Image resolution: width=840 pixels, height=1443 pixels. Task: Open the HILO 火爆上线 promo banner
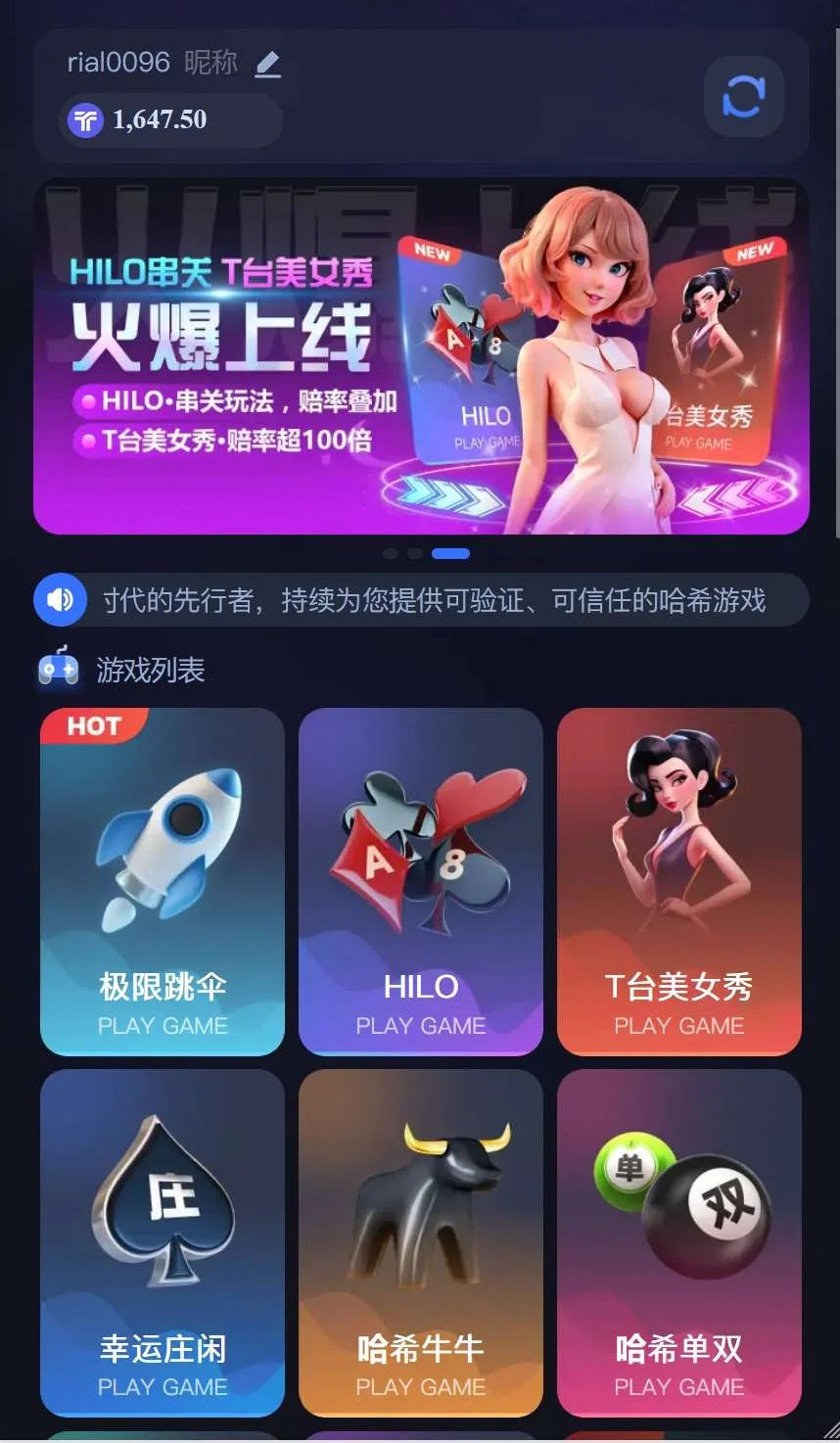point(421,356)
